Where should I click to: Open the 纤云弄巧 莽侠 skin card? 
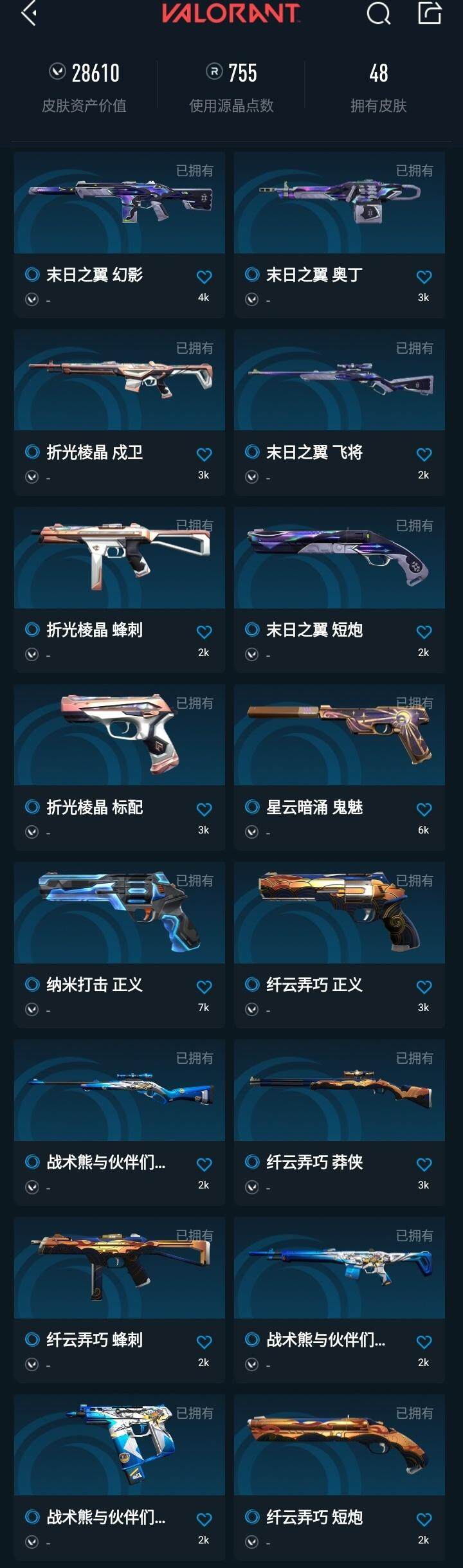coord(340,1091)
